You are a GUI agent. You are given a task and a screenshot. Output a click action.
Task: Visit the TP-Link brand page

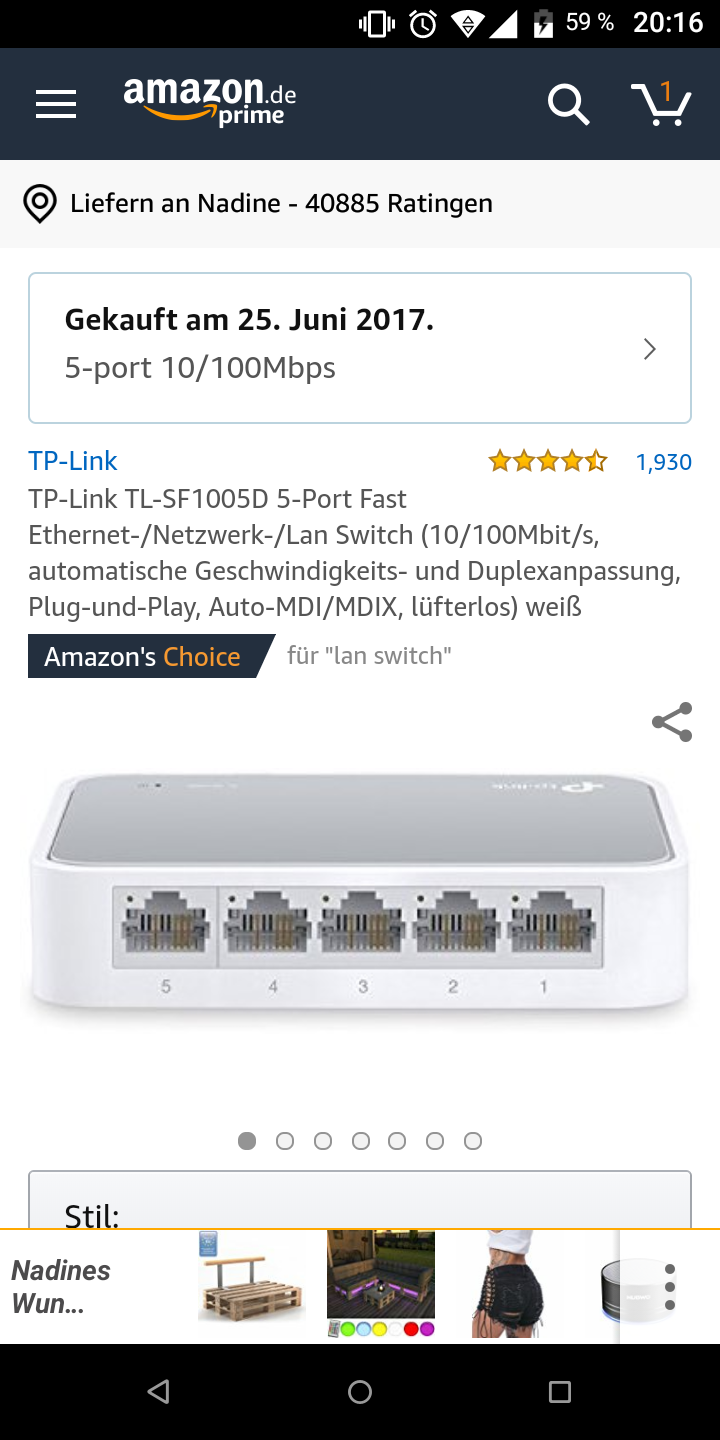pyautogui.click(x=73, y=461)
